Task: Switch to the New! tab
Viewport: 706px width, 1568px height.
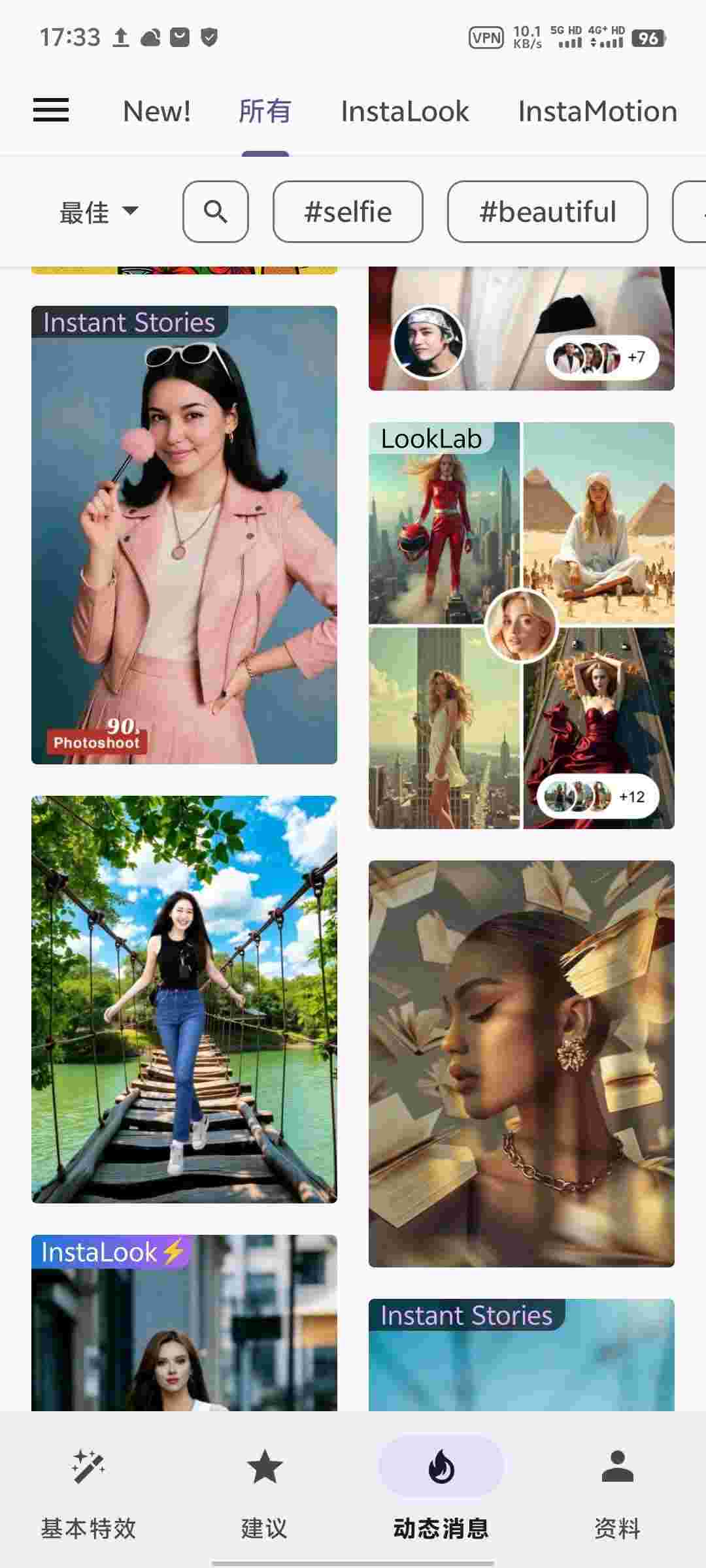Action: (x=157, y=112)
